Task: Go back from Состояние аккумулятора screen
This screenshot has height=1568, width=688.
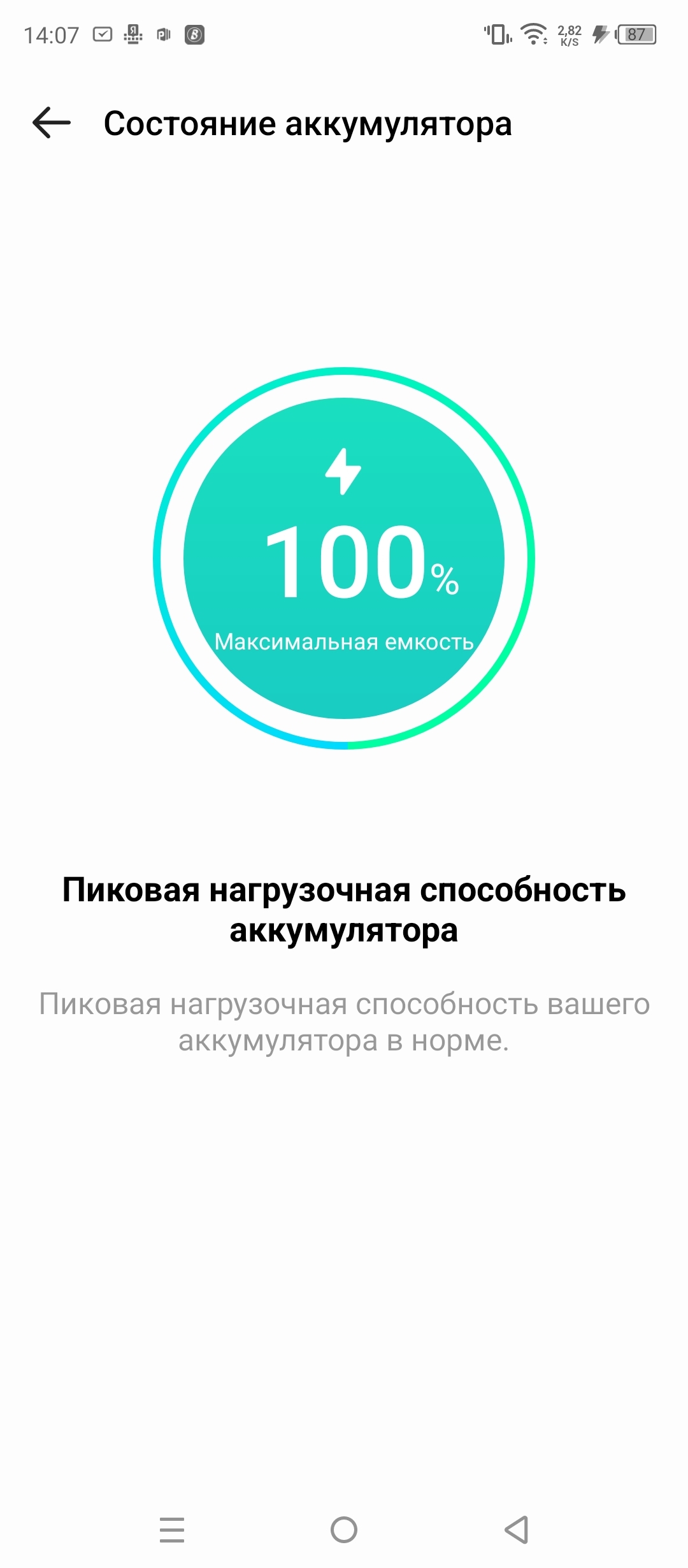Action: pos(52,122)
